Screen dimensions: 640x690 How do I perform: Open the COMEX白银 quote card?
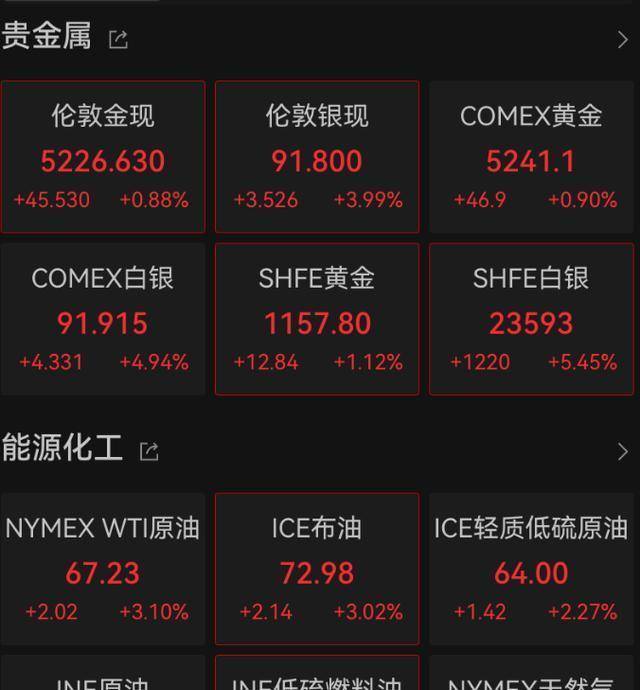pyautogui.click(x=103, y=320)
